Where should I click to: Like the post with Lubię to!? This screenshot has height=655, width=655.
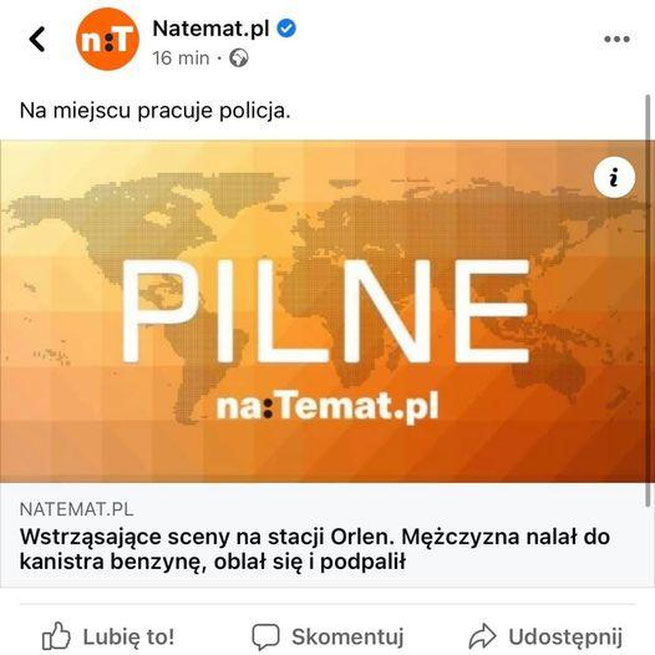(108, 636)
